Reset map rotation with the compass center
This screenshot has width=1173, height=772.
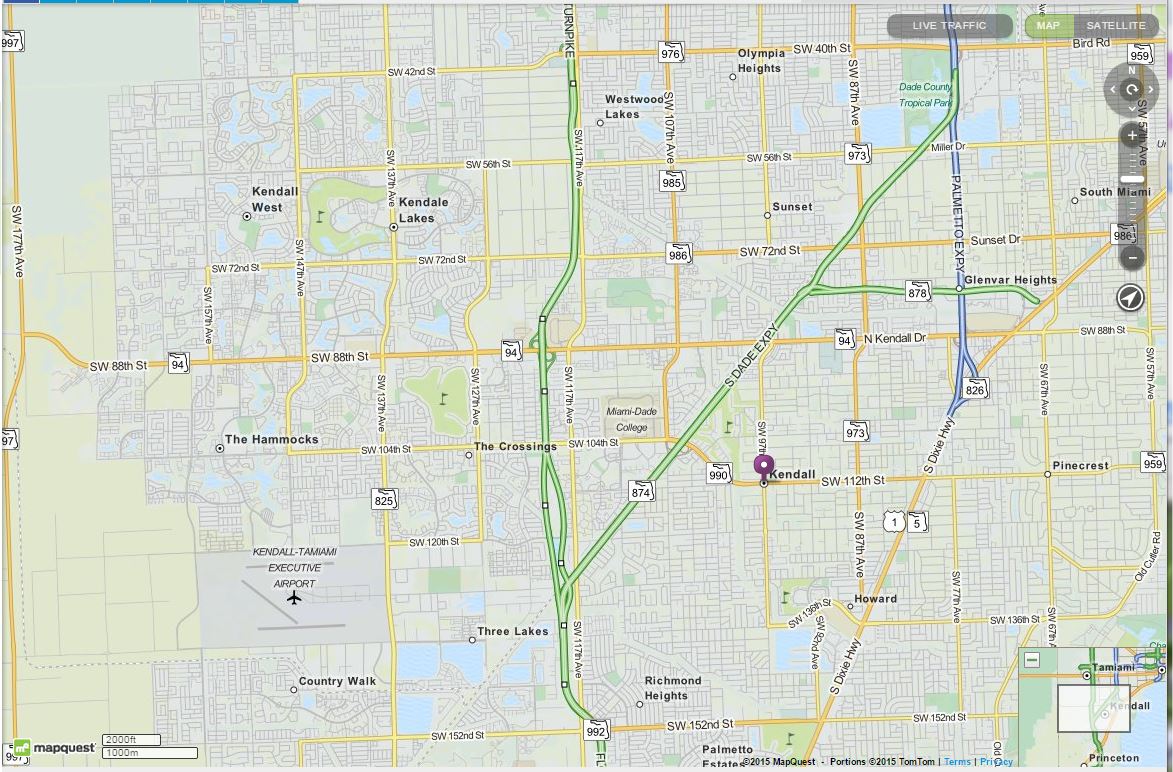point(1132,89)
